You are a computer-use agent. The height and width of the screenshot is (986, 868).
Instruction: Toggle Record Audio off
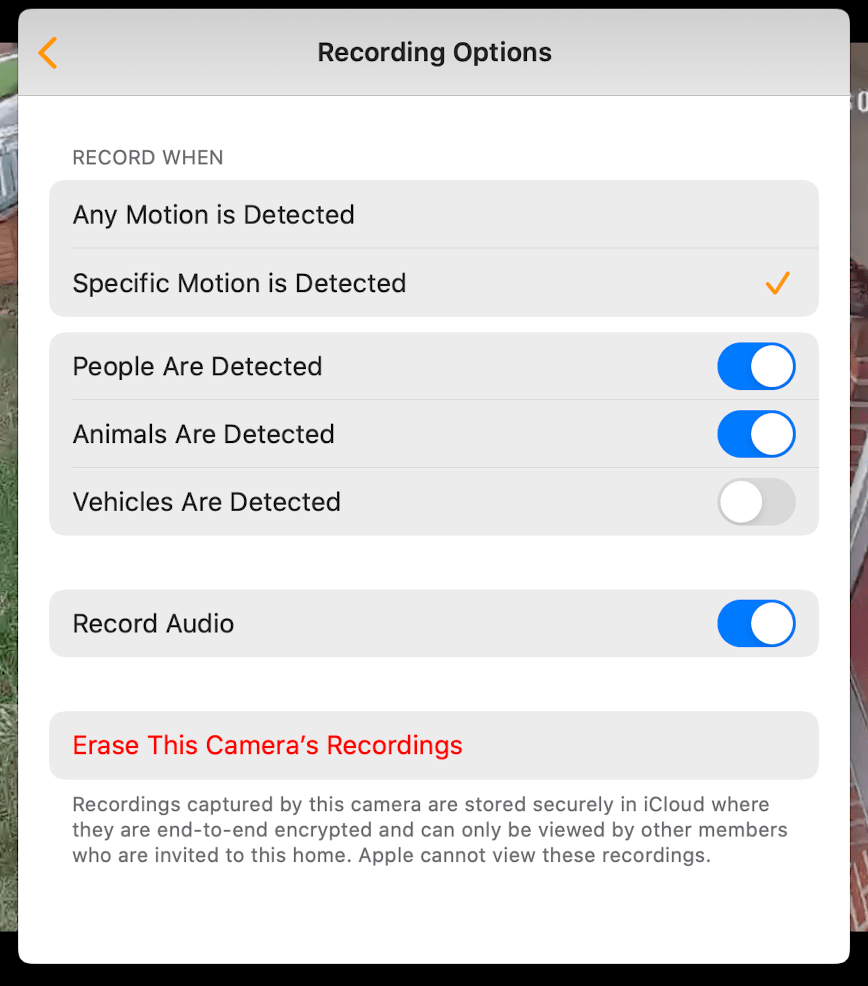[x=755, y=624]
